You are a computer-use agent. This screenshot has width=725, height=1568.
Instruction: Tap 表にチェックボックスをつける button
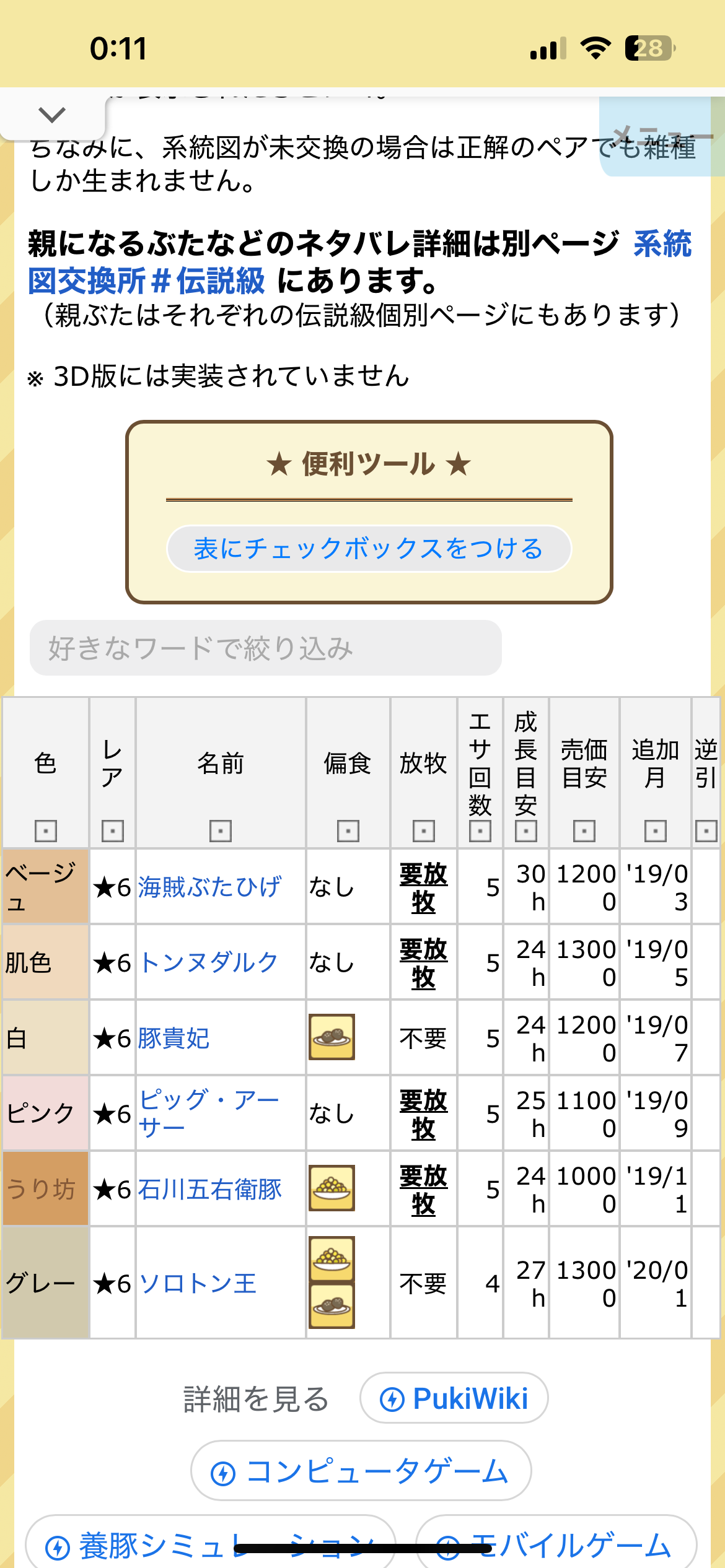point(369,549)
